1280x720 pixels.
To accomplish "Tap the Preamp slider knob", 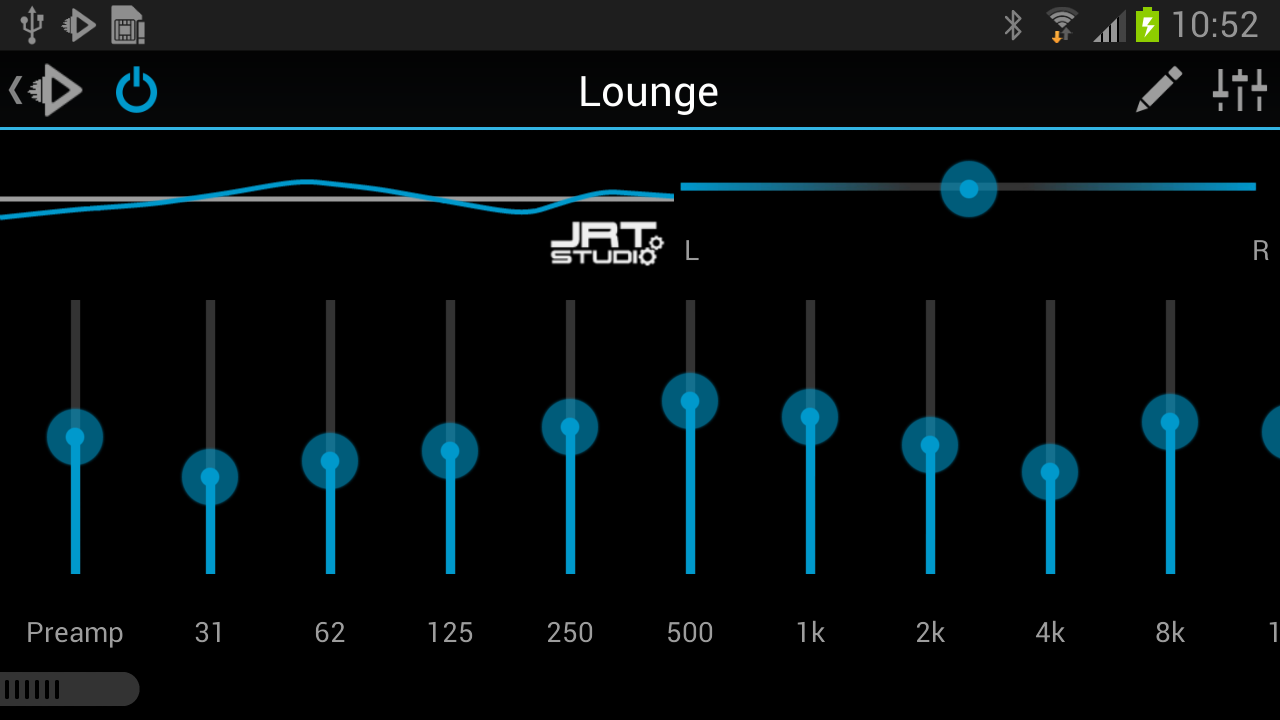I will point(75,437).
